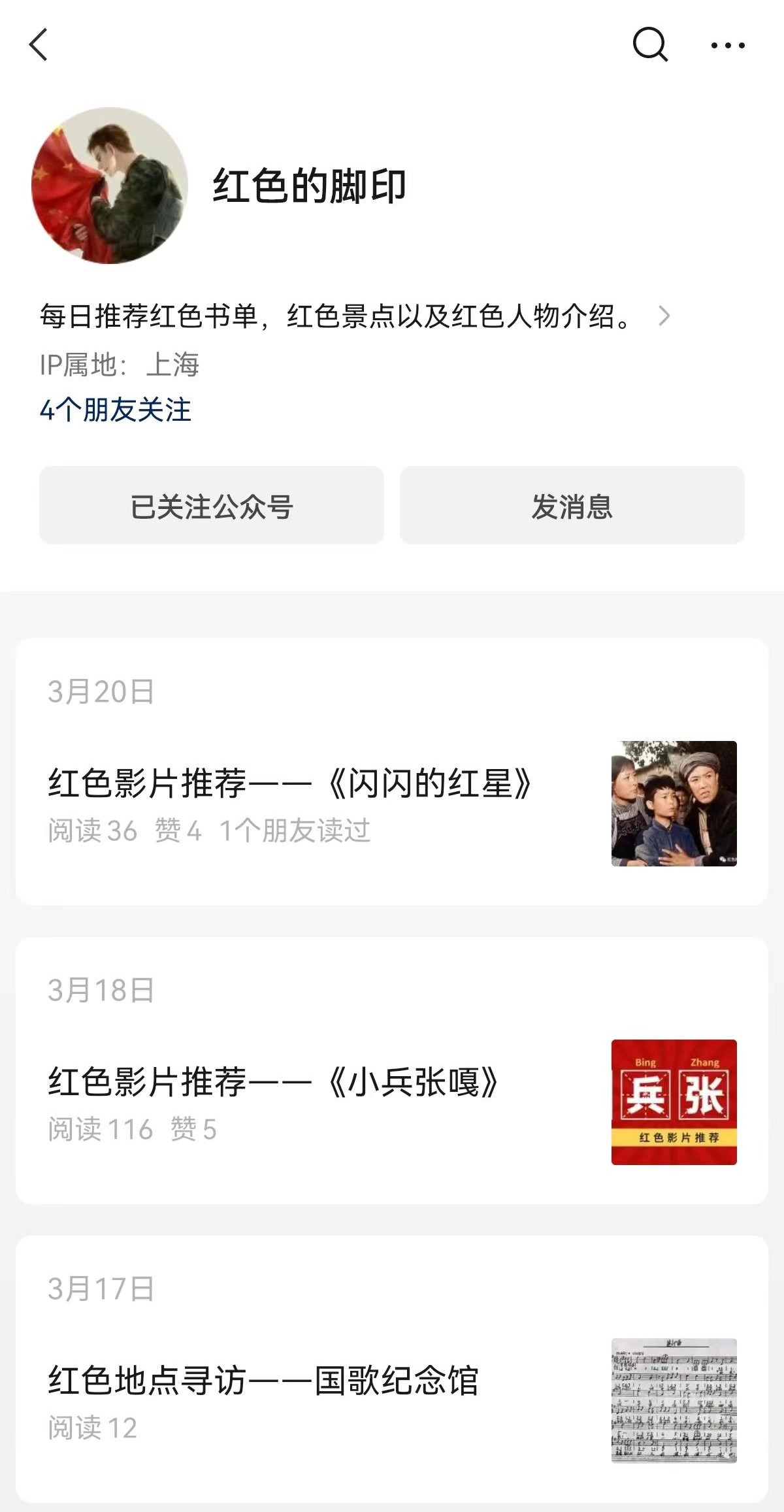This screenshot has width=784, height=1512.
Task: Tap 发消息 to message the account
Action: [x=572, y=506]
